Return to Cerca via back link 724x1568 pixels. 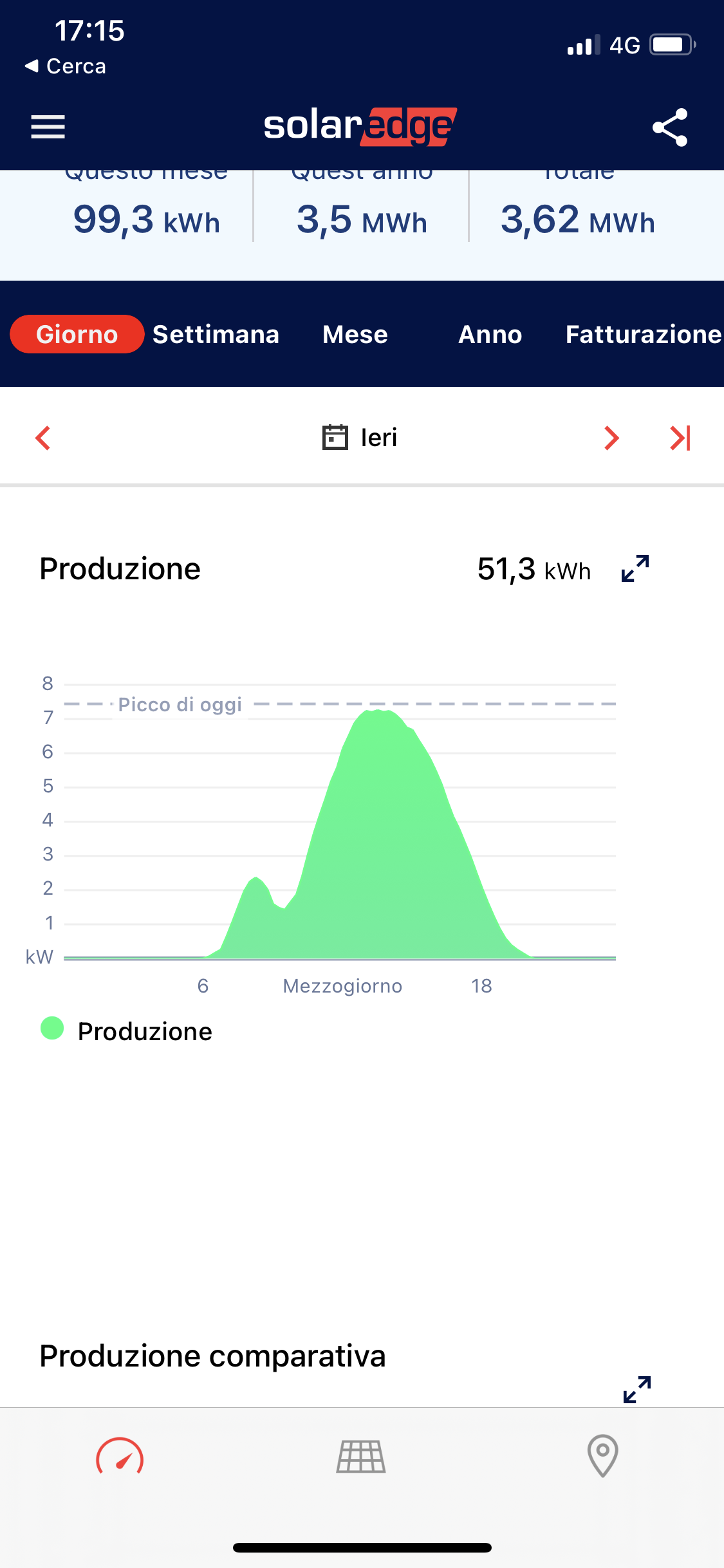coord(65,66)
